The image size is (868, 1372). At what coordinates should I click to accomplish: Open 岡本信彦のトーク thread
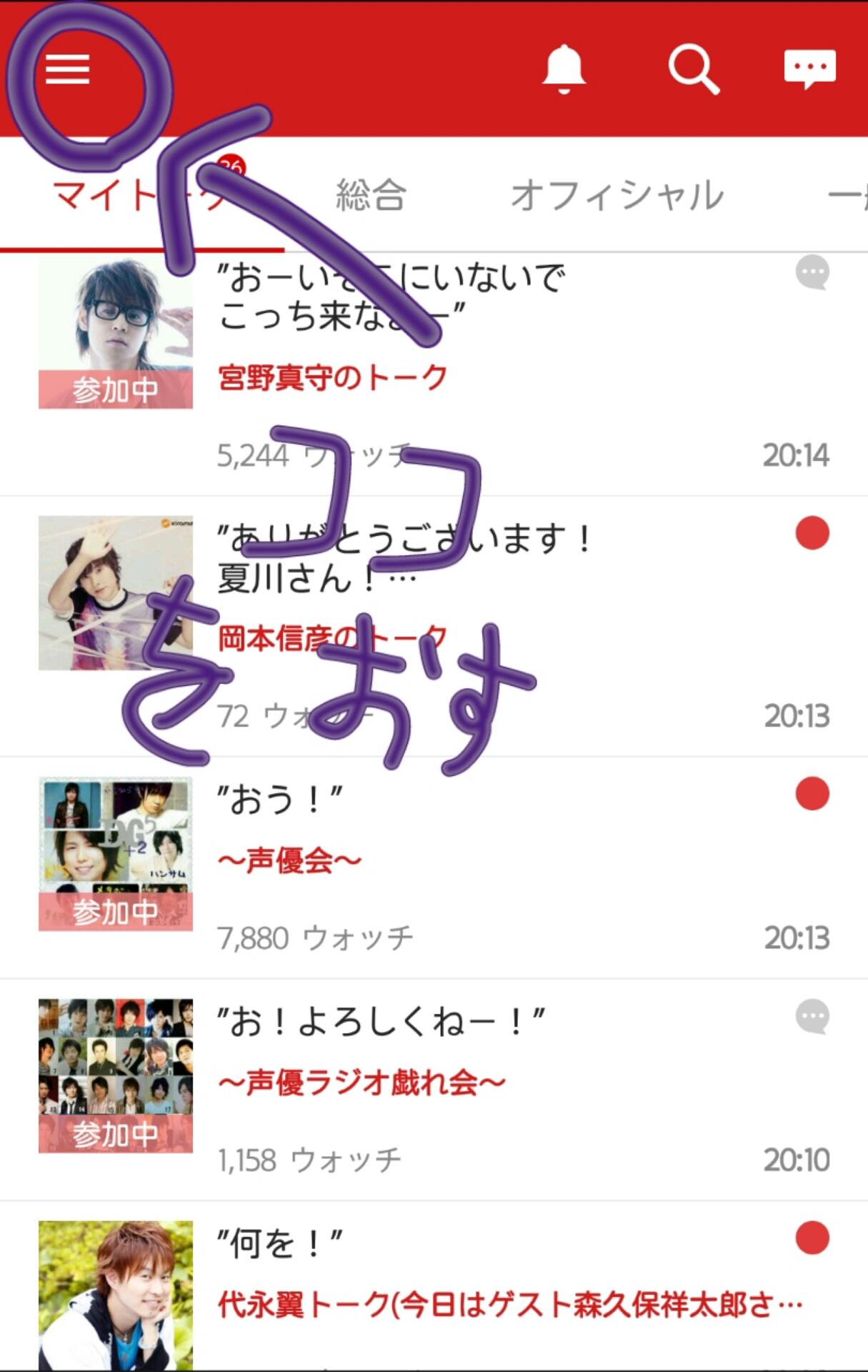pos(333,638)
